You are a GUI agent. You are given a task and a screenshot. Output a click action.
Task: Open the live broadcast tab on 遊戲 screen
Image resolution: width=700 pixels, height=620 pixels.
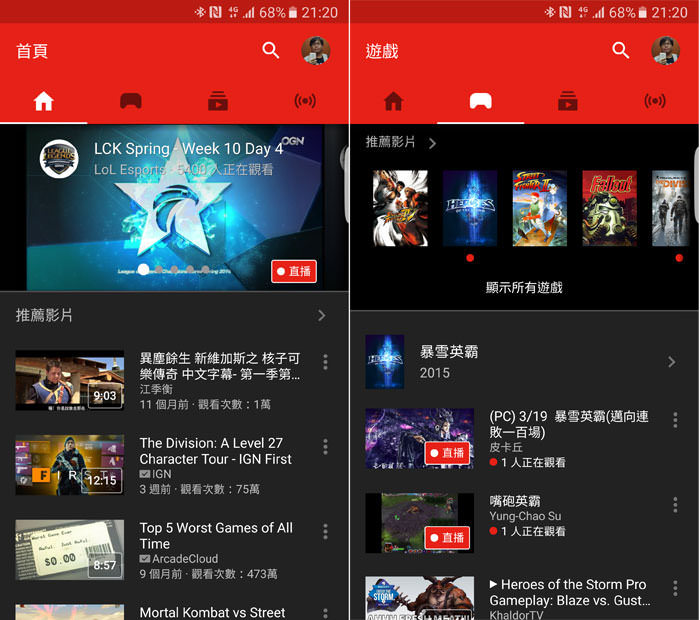coord(655,101)
